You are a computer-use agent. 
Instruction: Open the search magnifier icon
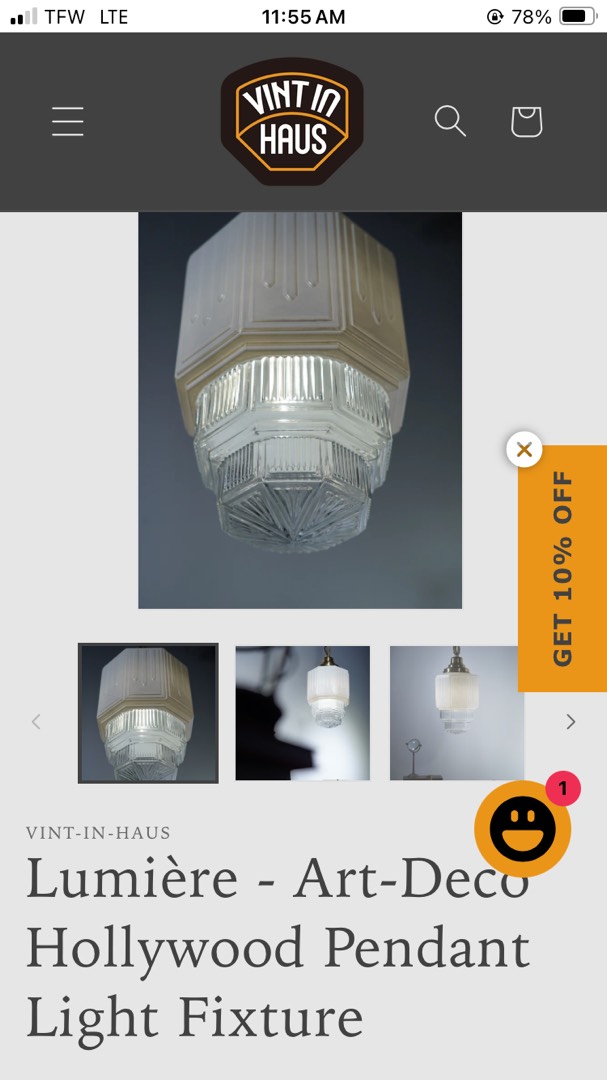450,121
